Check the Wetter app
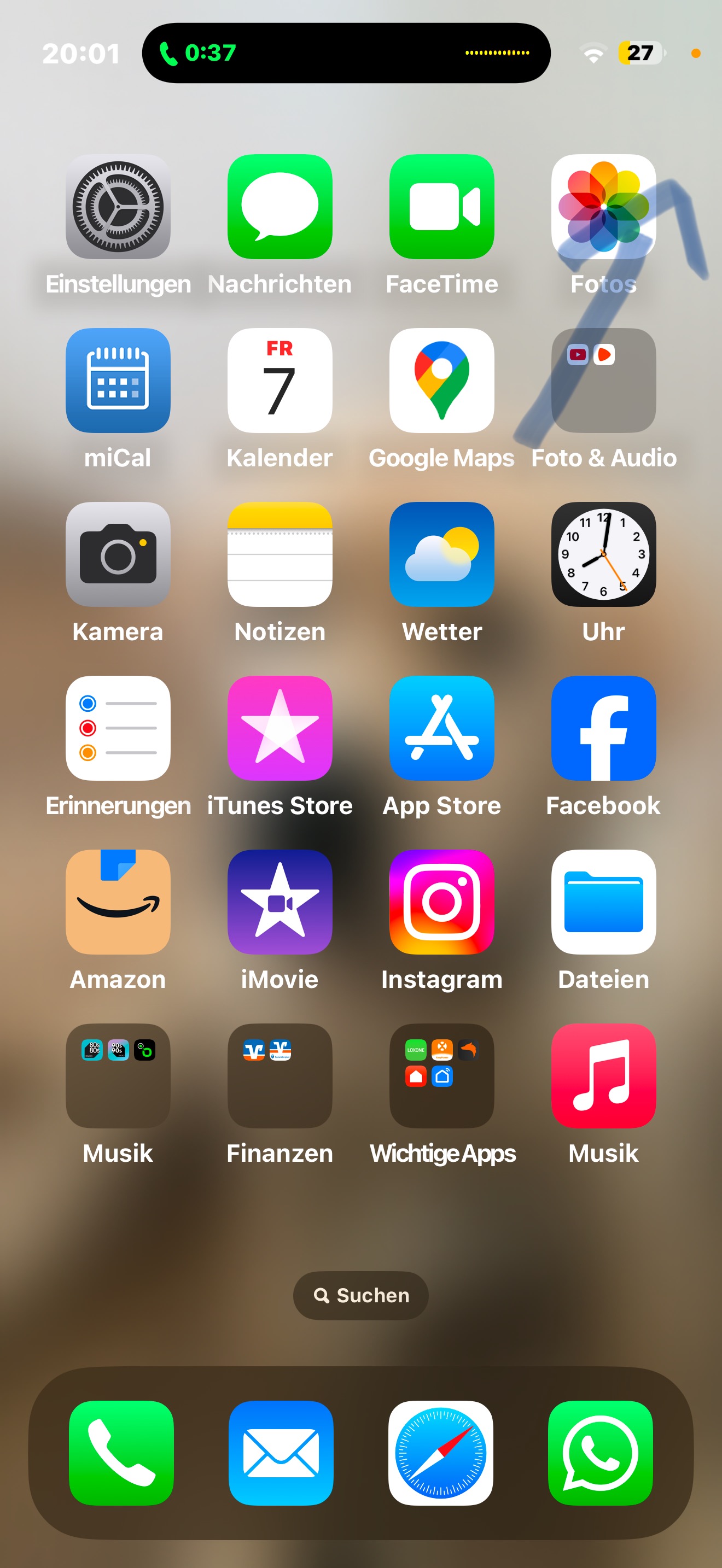The image size is (722, 1568). pyautogui.click(x=442, y=554)
